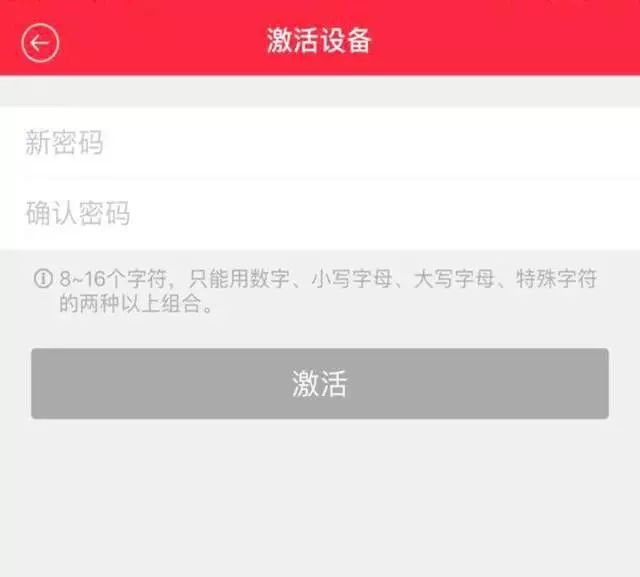This screenshot has height=577, width=640.
Task: Go back using the arrow icon
Action: click(40, 42)
